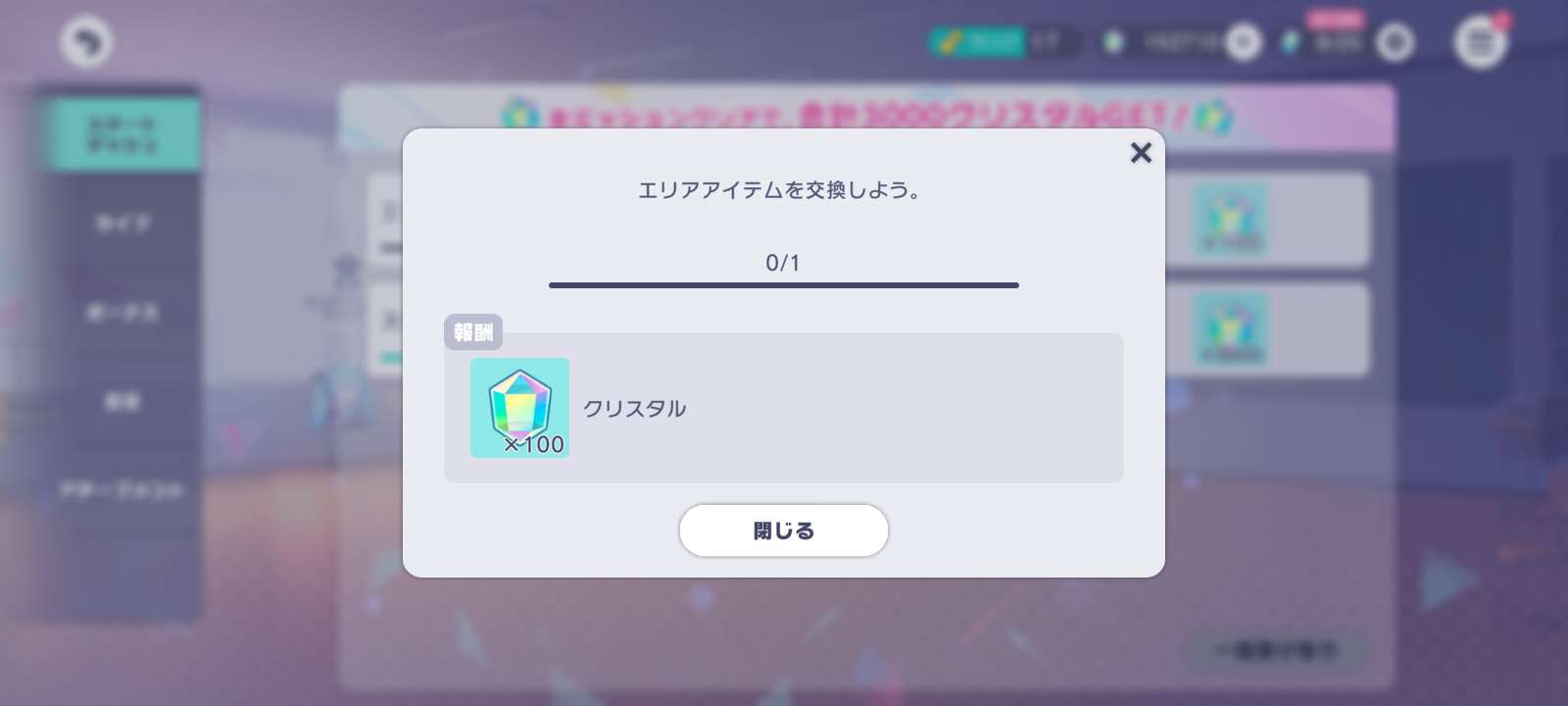Tap the 閉じる button
This screenshot has height=706, width=1568.
click(783, 530)
